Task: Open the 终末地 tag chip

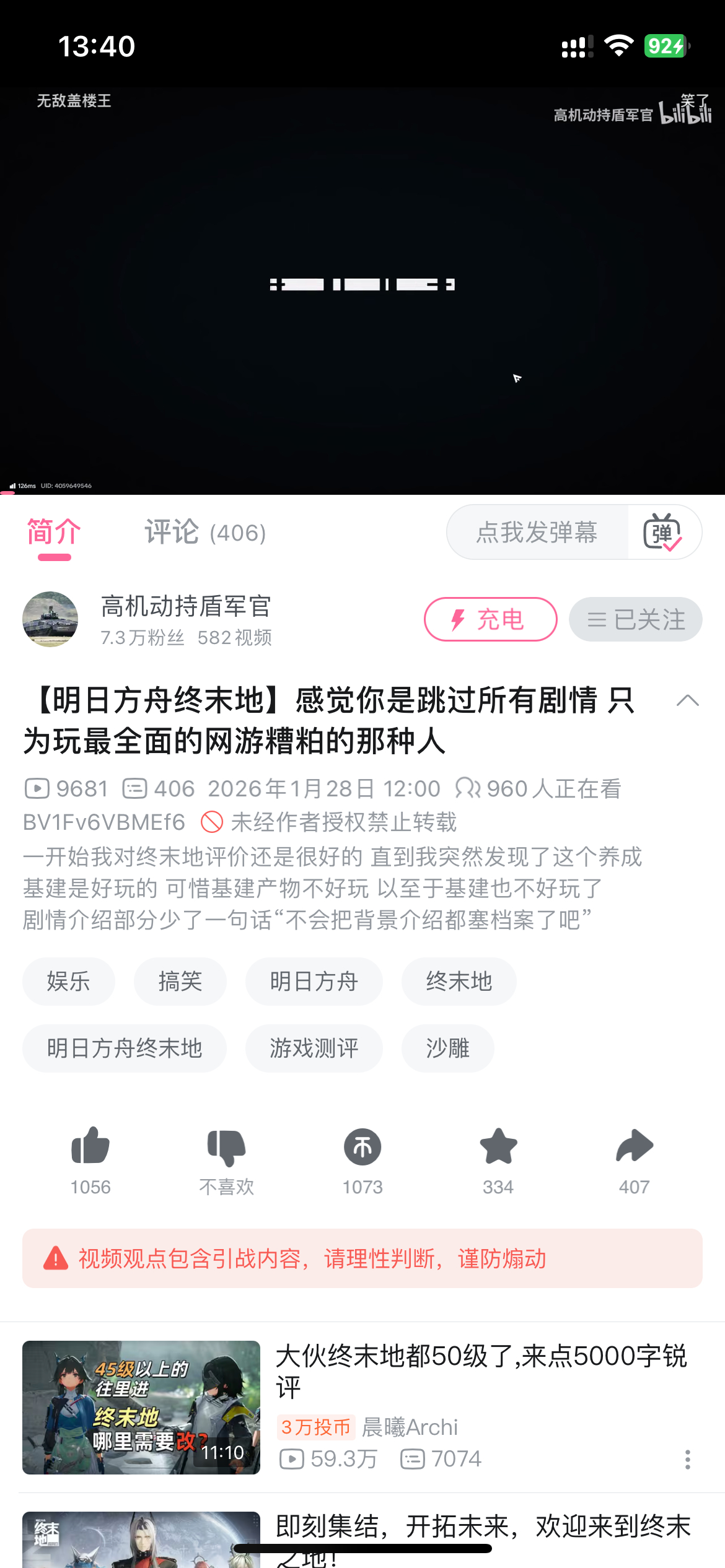Action: (x=459, y=982)
